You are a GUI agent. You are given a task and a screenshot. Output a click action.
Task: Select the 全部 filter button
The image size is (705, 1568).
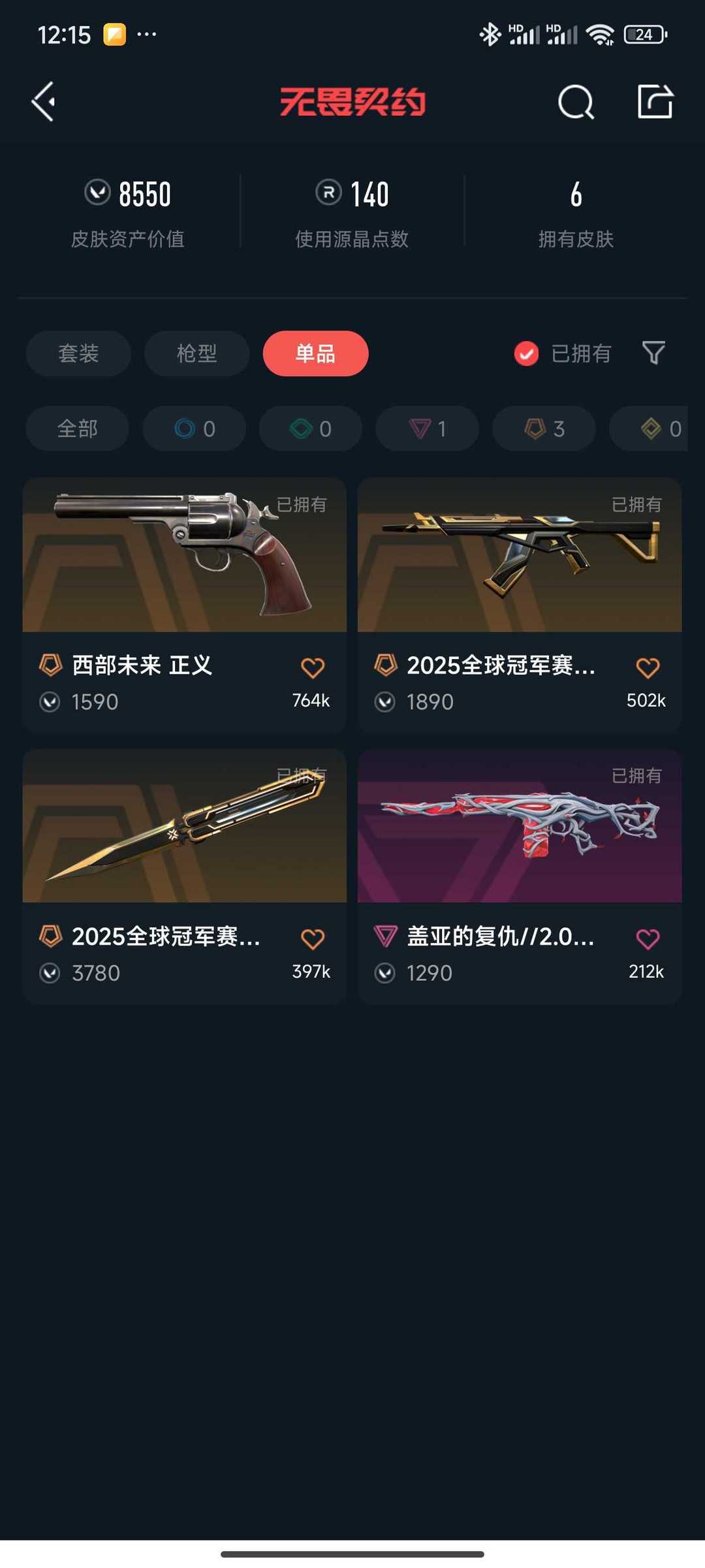point(76,429)
